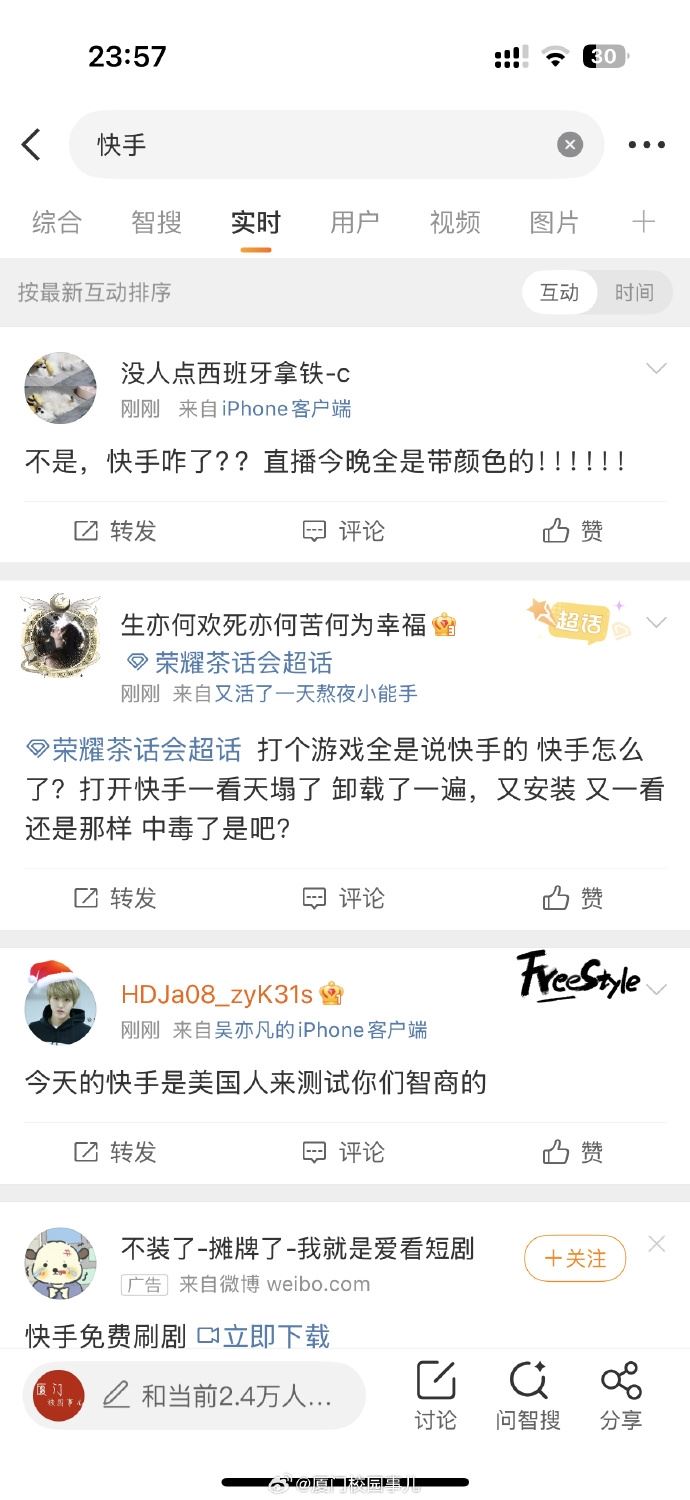Tap the 立即下载 link
Screen dimensions: 690x1500
pos(264,1336)
